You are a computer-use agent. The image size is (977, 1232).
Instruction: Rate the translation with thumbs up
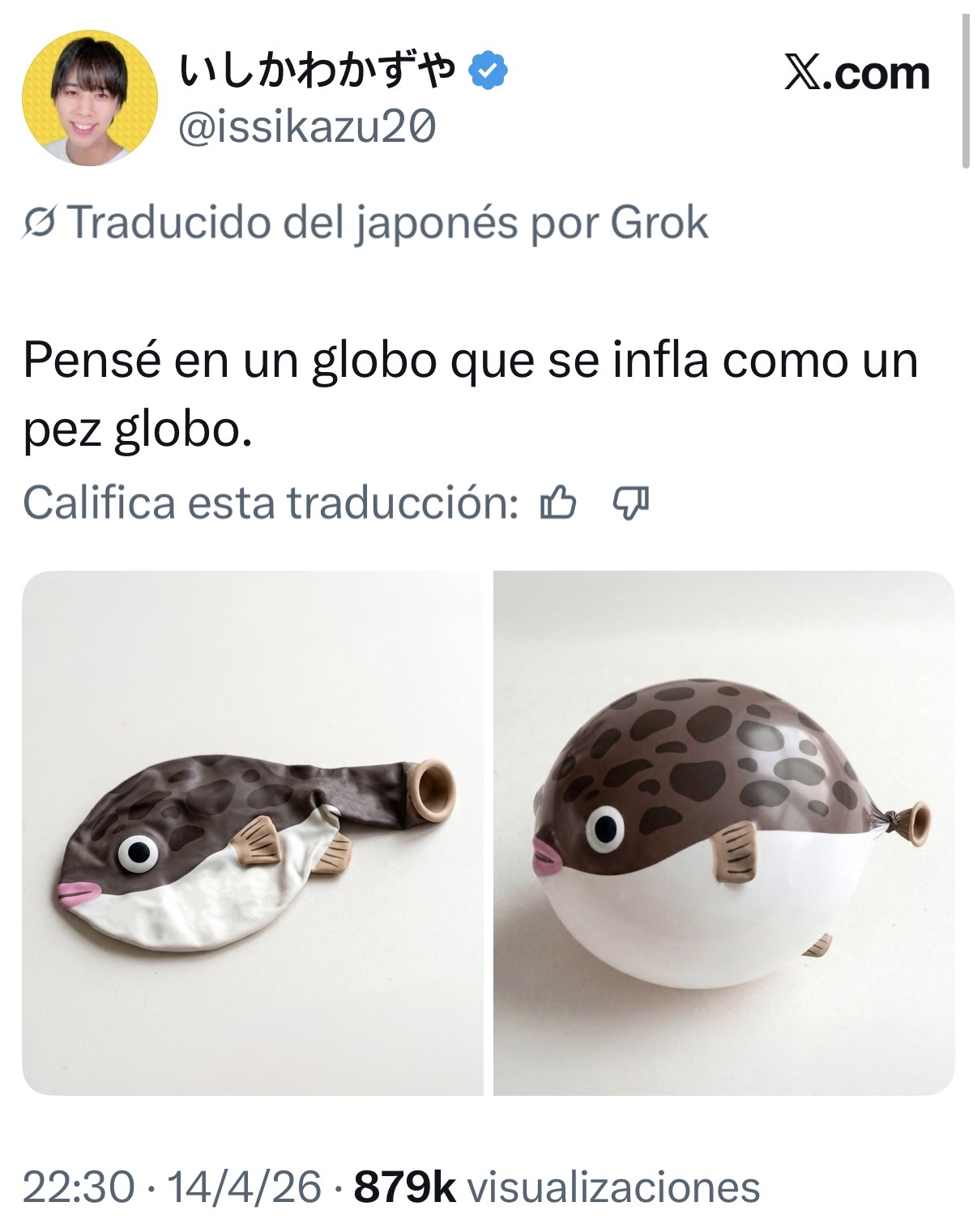pos(557,503)
